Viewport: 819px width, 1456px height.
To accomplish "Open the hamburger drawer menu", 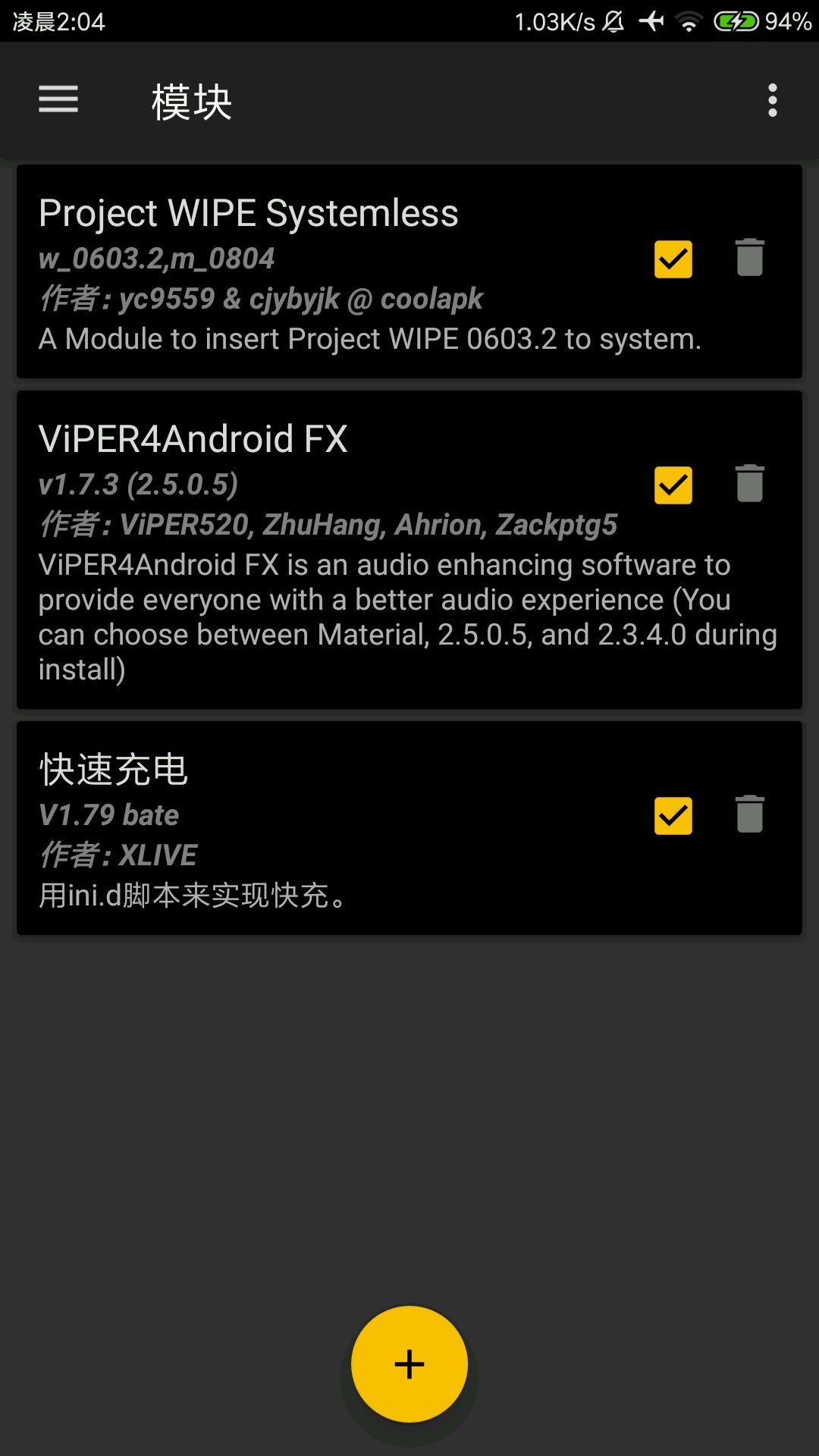I will coord(58,99).
